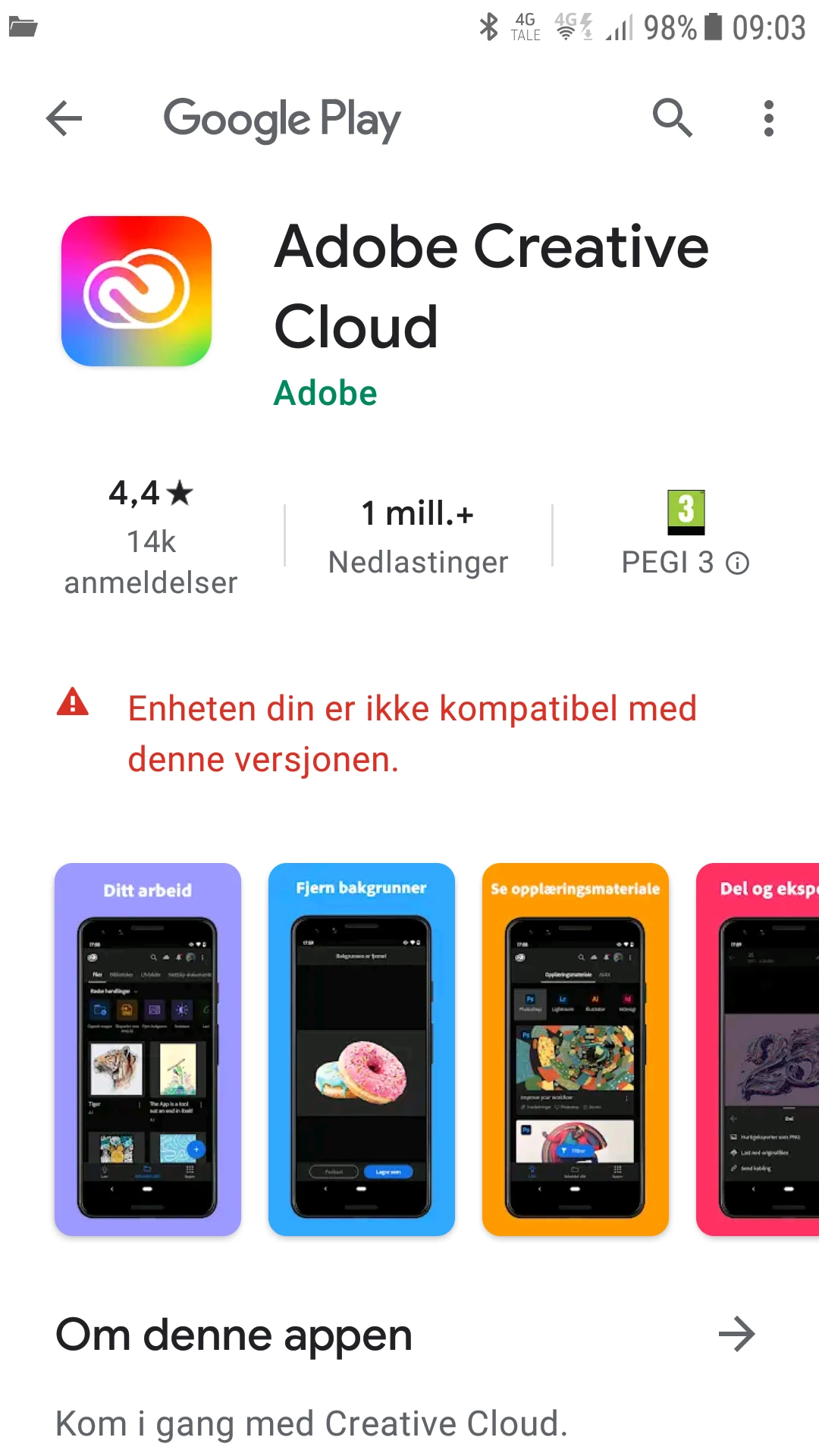Screen dimensions: 819x1456
Task: Open Google Play search
Action: [x=672, y=119]
